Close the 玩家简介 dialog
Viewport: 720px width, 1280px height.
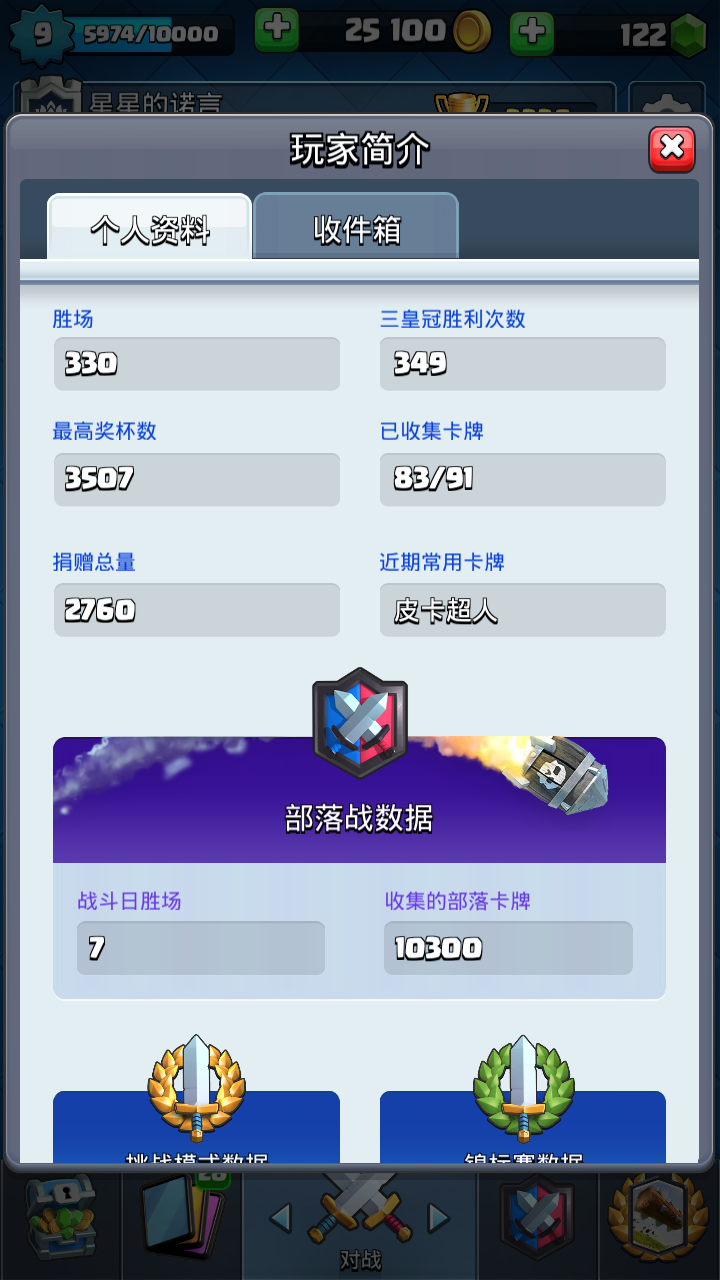pos(672,149)
